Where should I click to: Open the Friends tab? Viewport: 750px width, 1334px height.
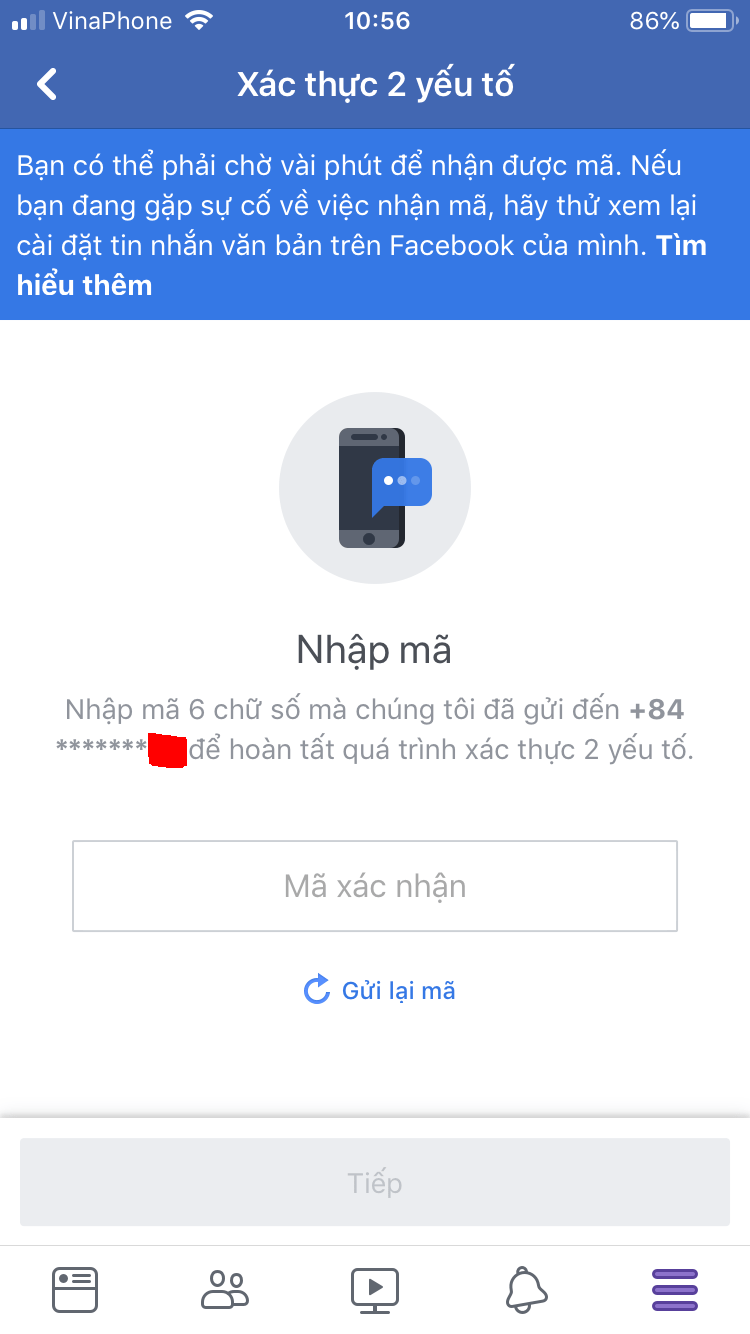[x=225, y=1289]
